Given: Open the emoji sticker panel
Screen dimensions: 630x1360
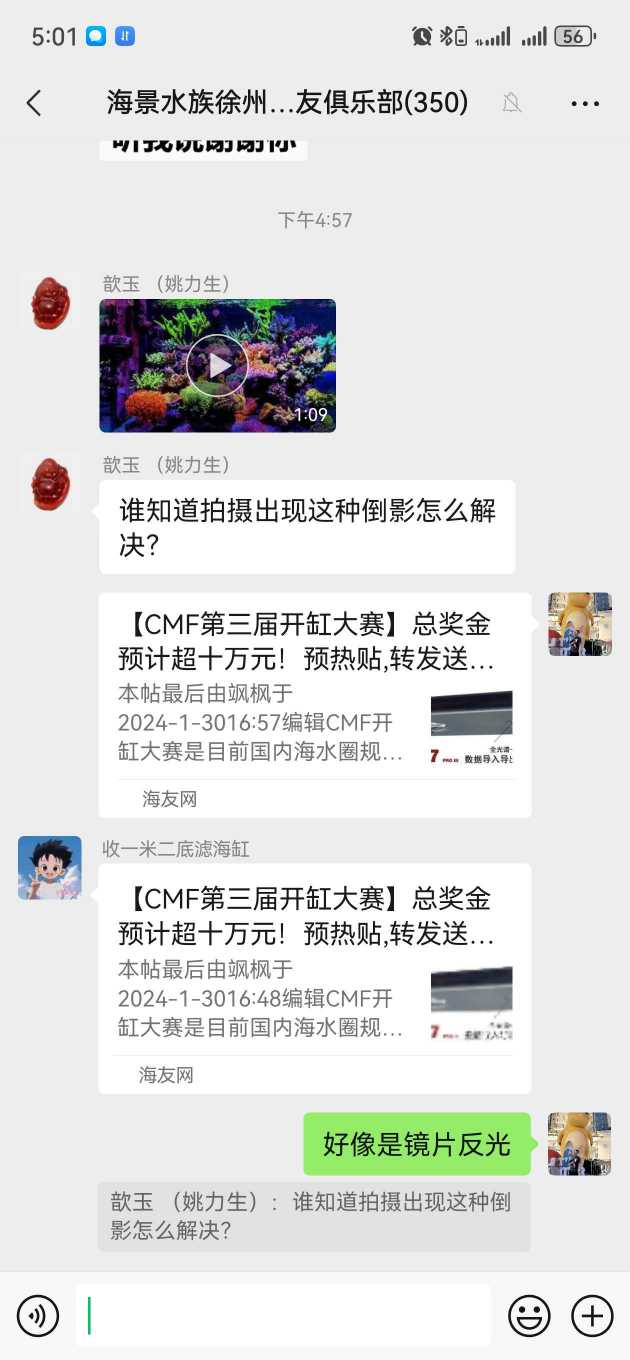Looking at the screenshot, I should 529,1315.
